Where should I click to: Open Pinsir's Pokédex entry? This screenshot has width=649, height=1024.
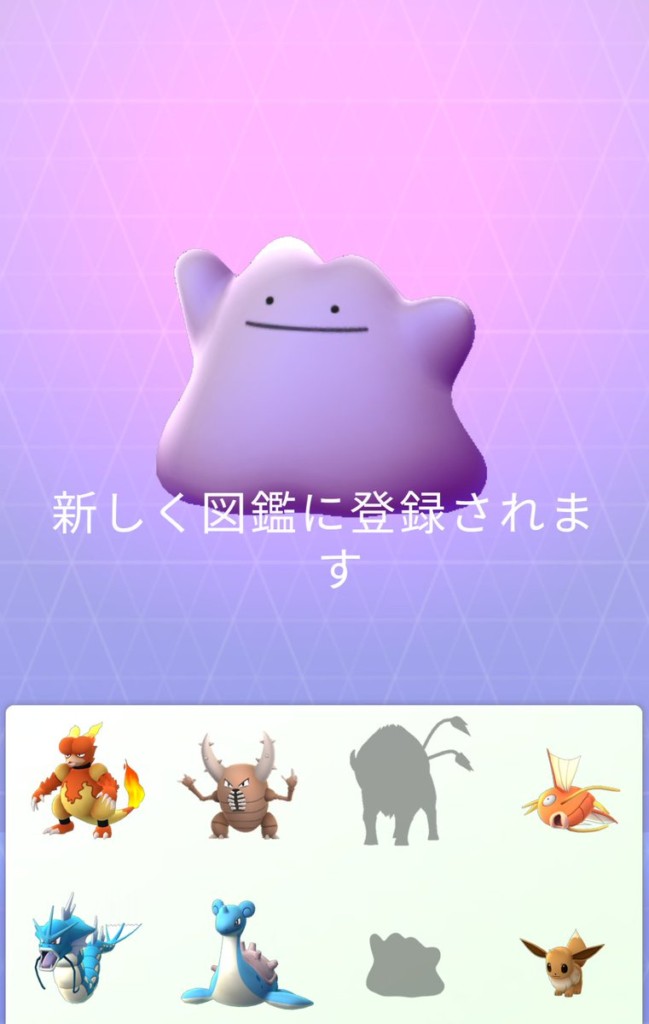[238, 785]
